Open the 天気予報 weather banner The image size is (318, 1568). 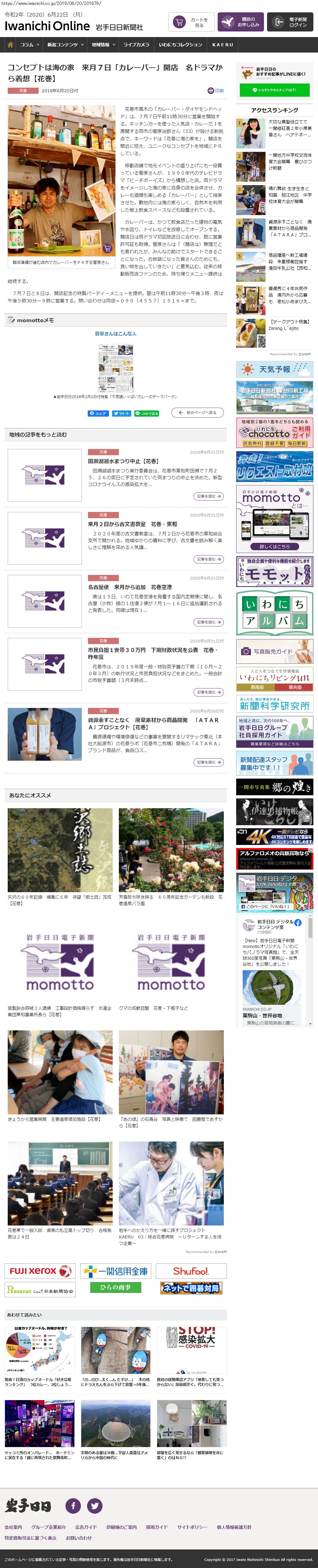[274, 369]
